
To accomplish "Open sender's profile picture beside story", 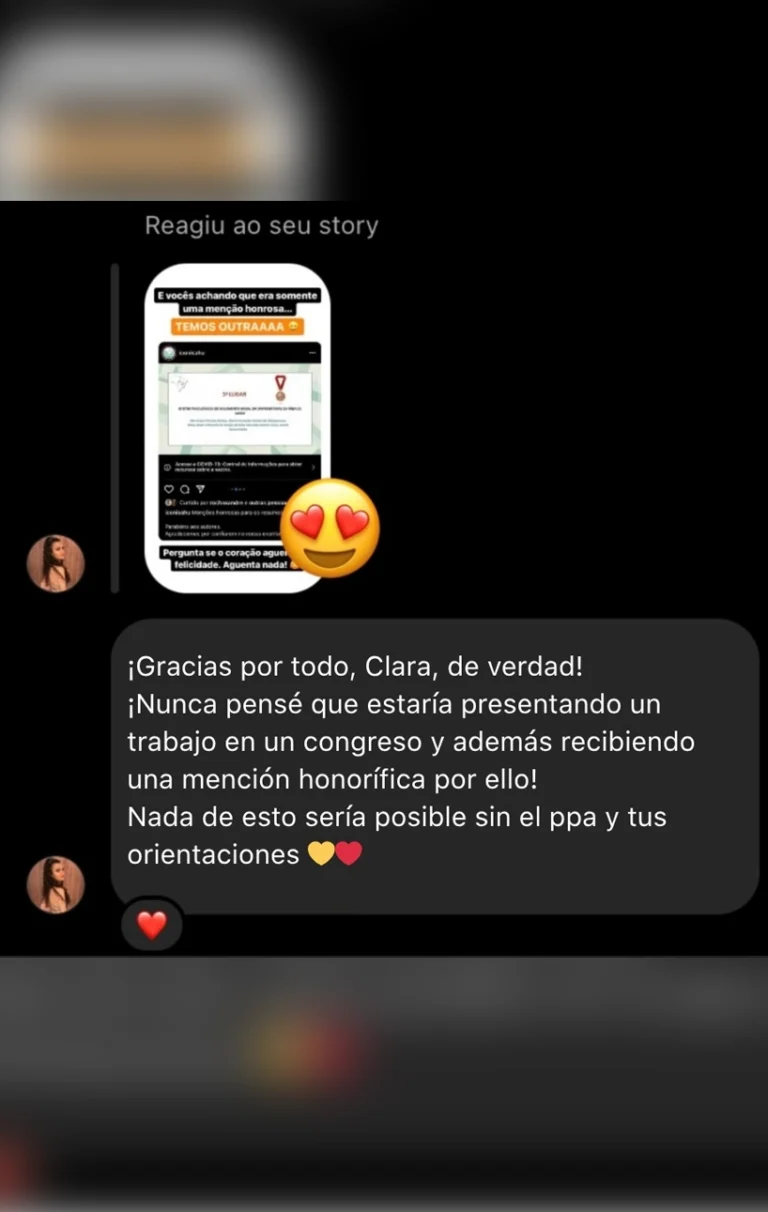I will 55,563.
